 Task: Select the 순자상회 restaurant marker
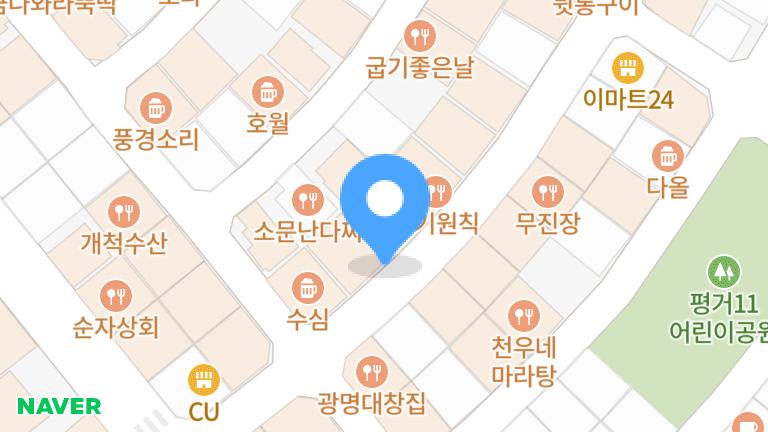116,295
